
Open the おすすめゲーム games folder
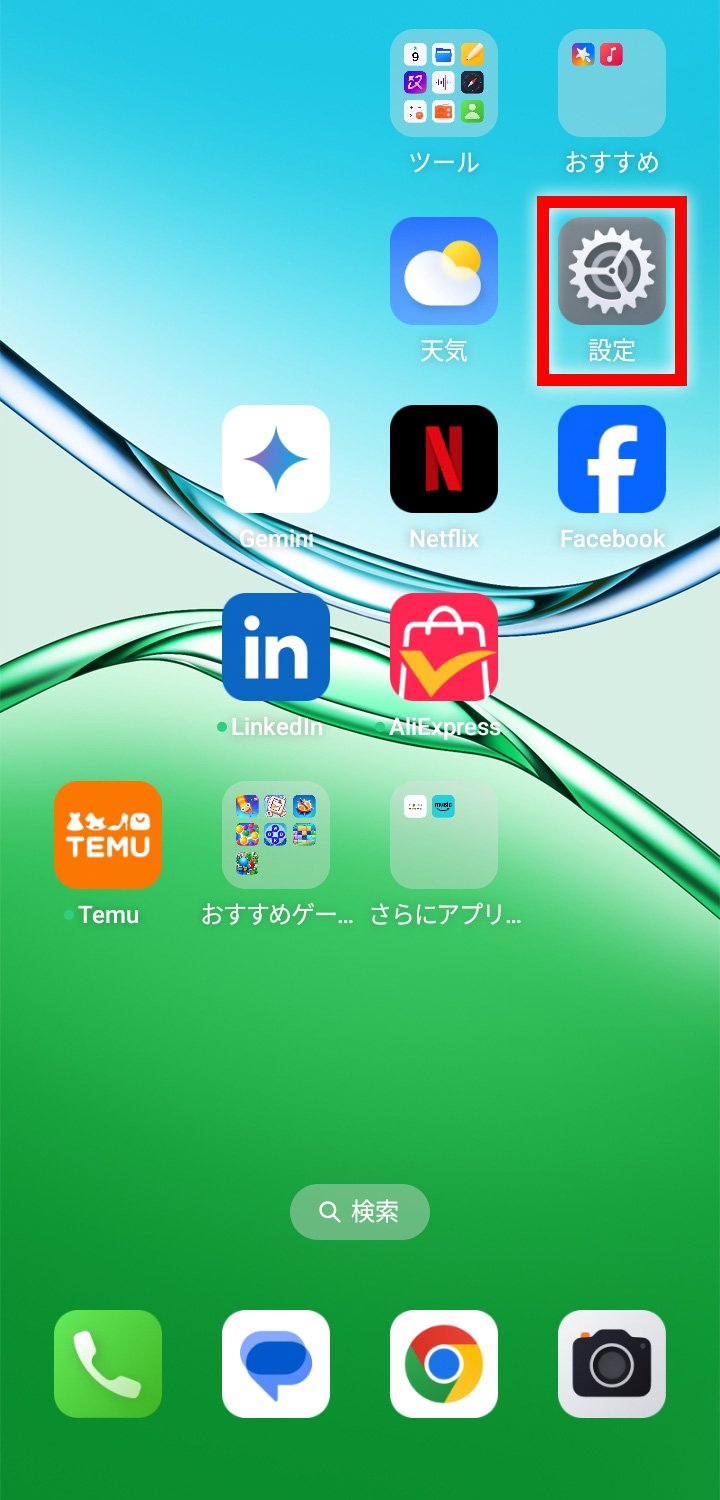[276, 835]
